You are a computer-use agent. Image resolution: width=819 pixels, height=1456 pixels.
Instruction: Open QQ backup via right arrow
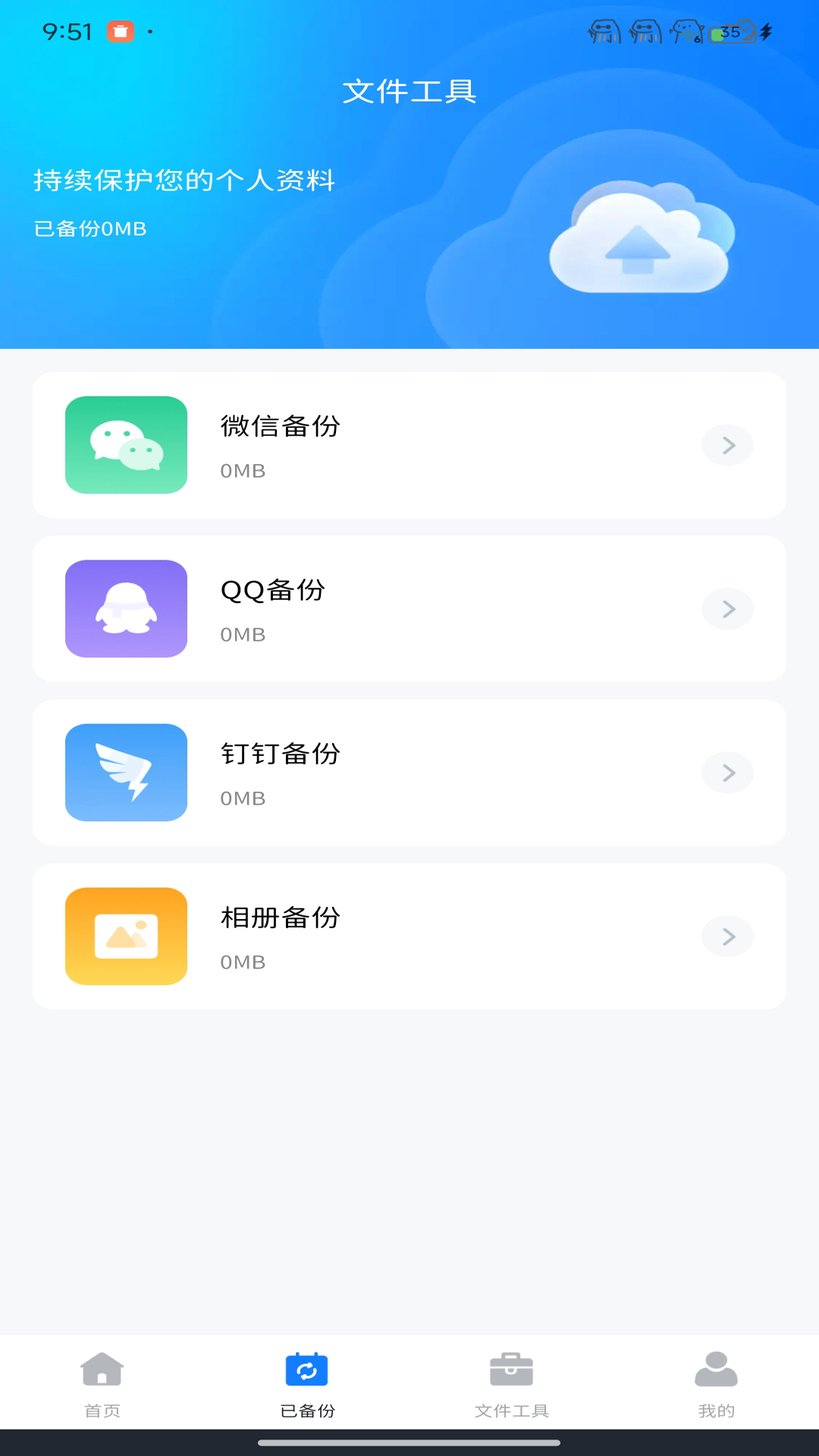coord(726,609)
